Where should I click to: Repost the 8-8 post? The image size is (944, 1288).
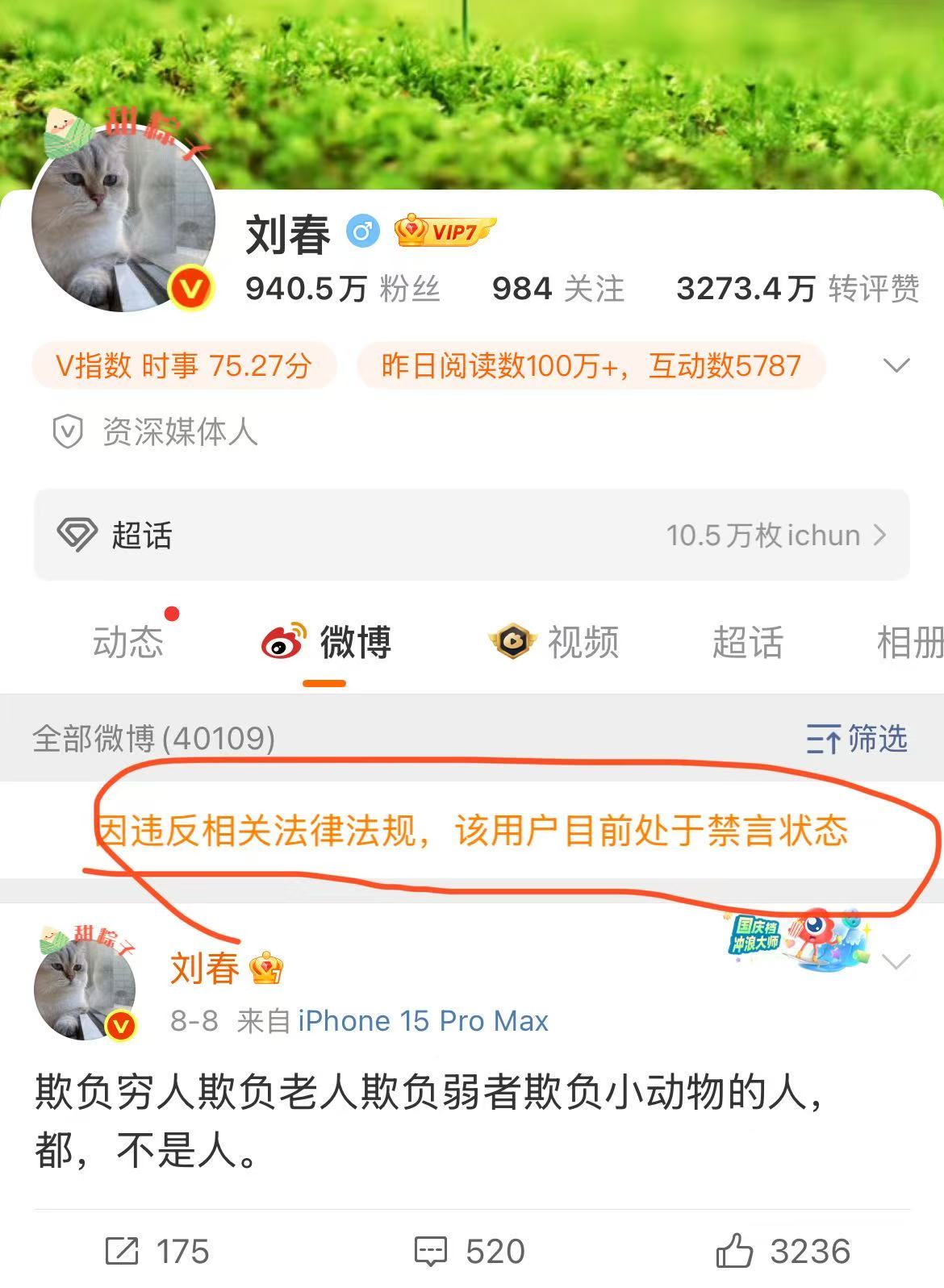point(157,1252)
